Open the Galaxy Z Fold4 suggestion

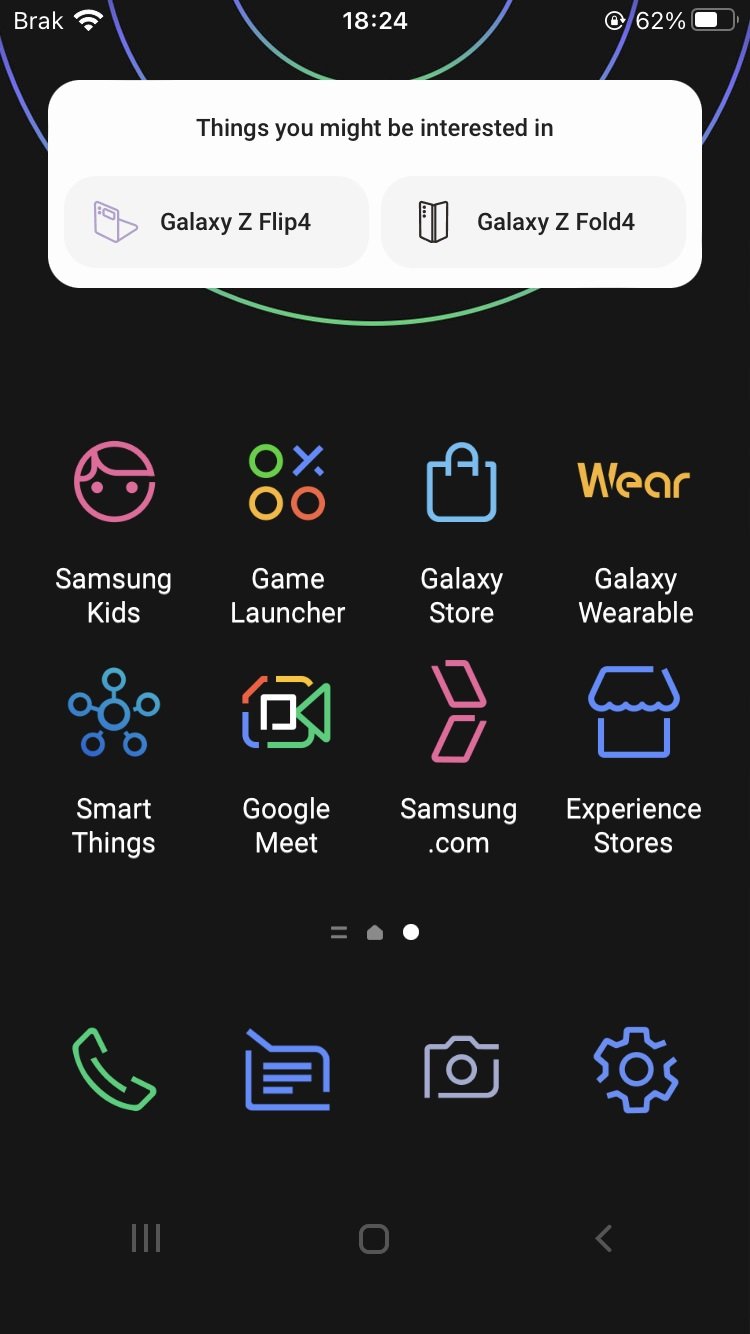coord(533,222)
